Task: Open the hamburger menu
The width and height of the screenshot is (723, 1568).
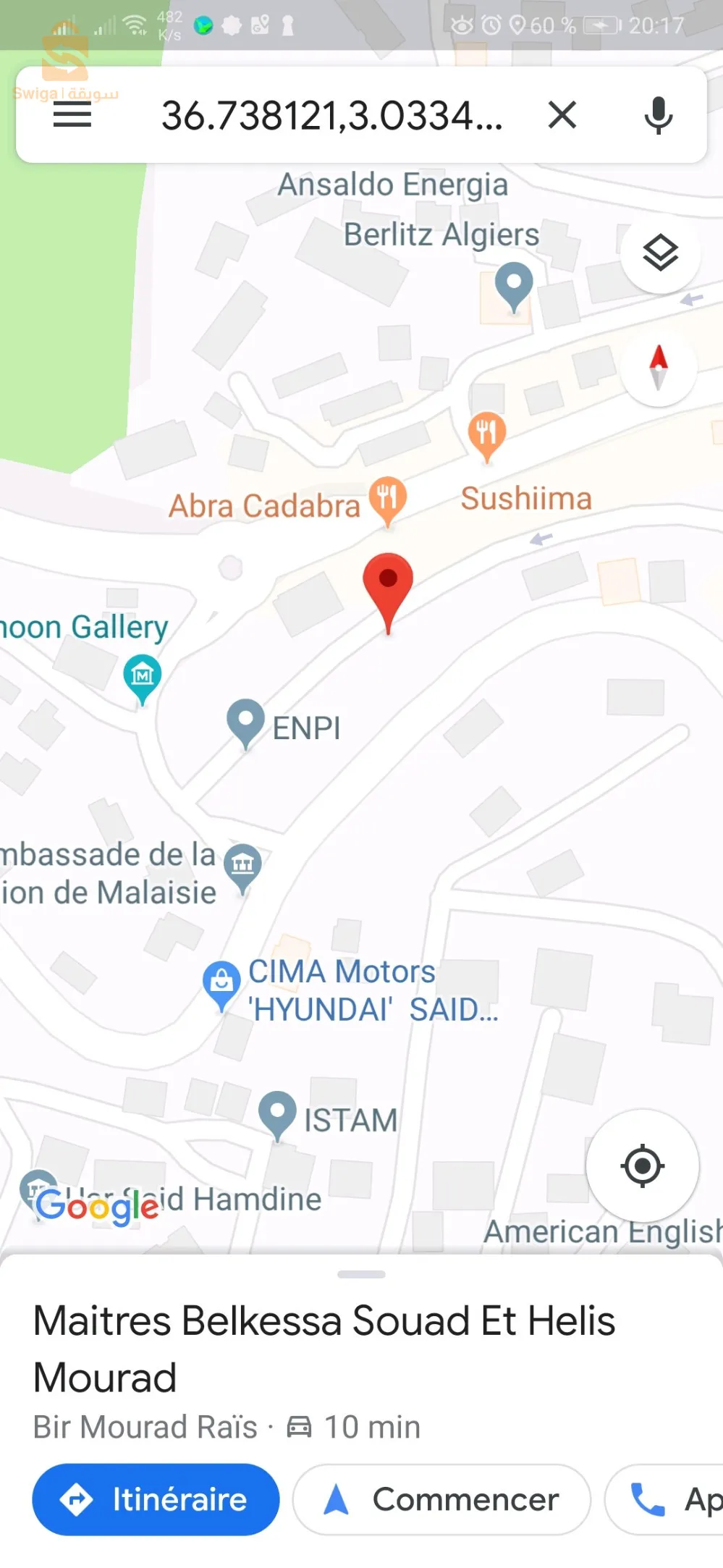Action: click(x=72, y=114)
